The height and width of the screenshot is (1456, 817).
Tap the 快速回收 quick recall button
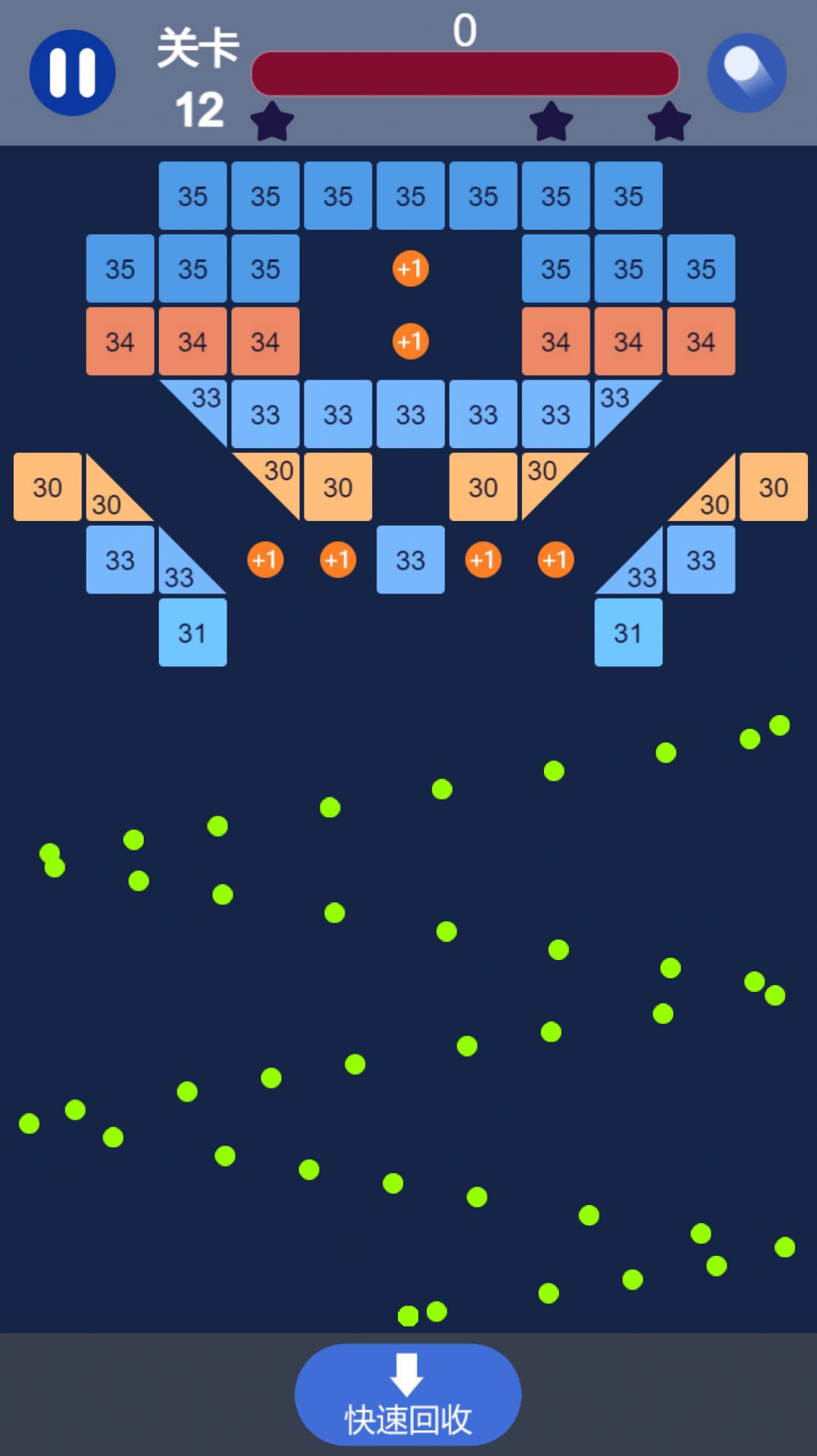tap(408, 1394)
